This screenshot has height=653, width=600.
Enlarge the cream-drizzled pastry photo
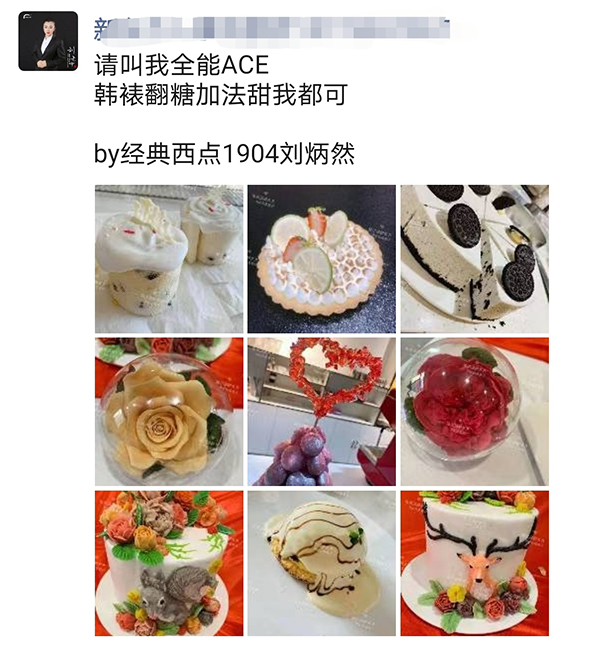pos(321,563)
